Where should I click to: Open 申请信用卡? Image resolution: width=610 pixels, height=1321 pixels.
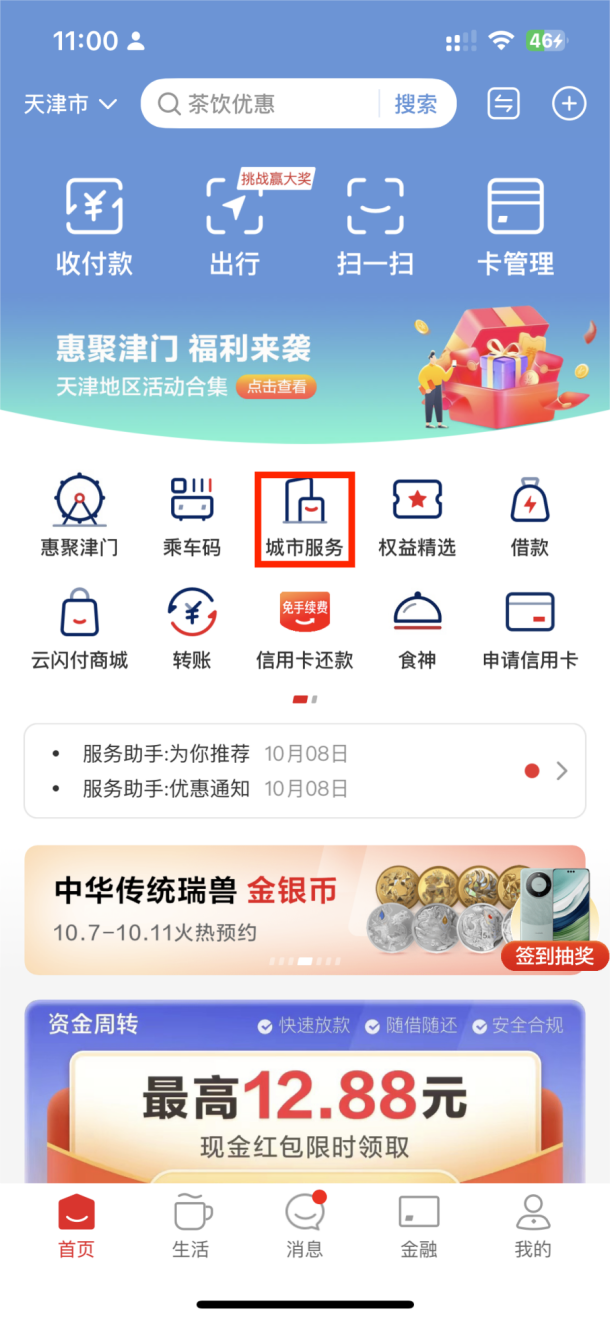pyautogui.click(x=530, y=631)
